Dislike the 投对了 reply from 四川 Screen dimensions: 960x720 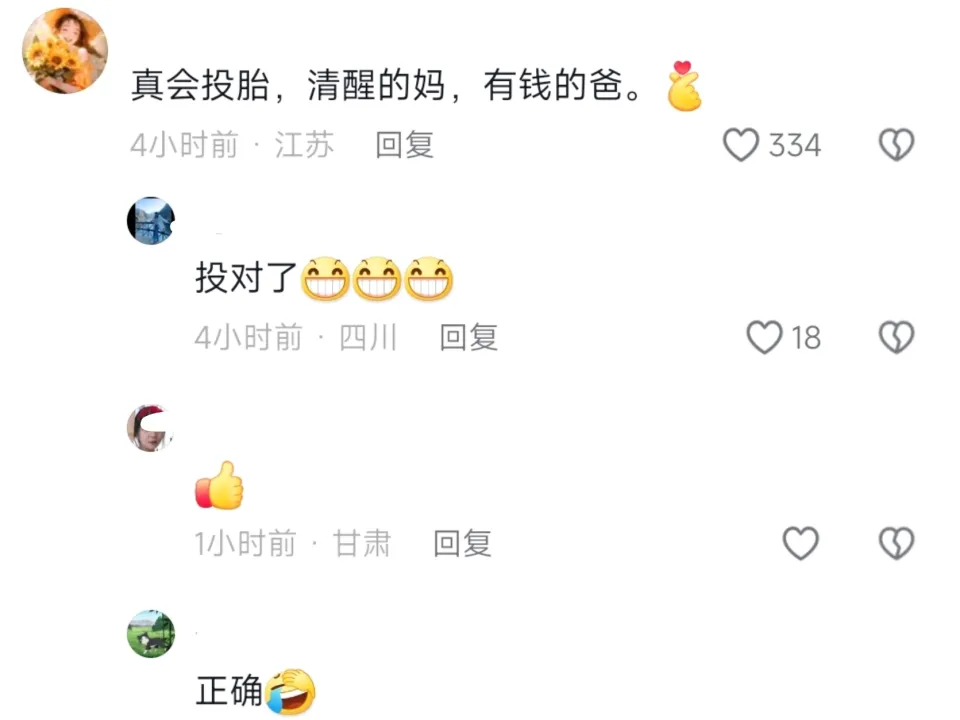click(896, 338)
